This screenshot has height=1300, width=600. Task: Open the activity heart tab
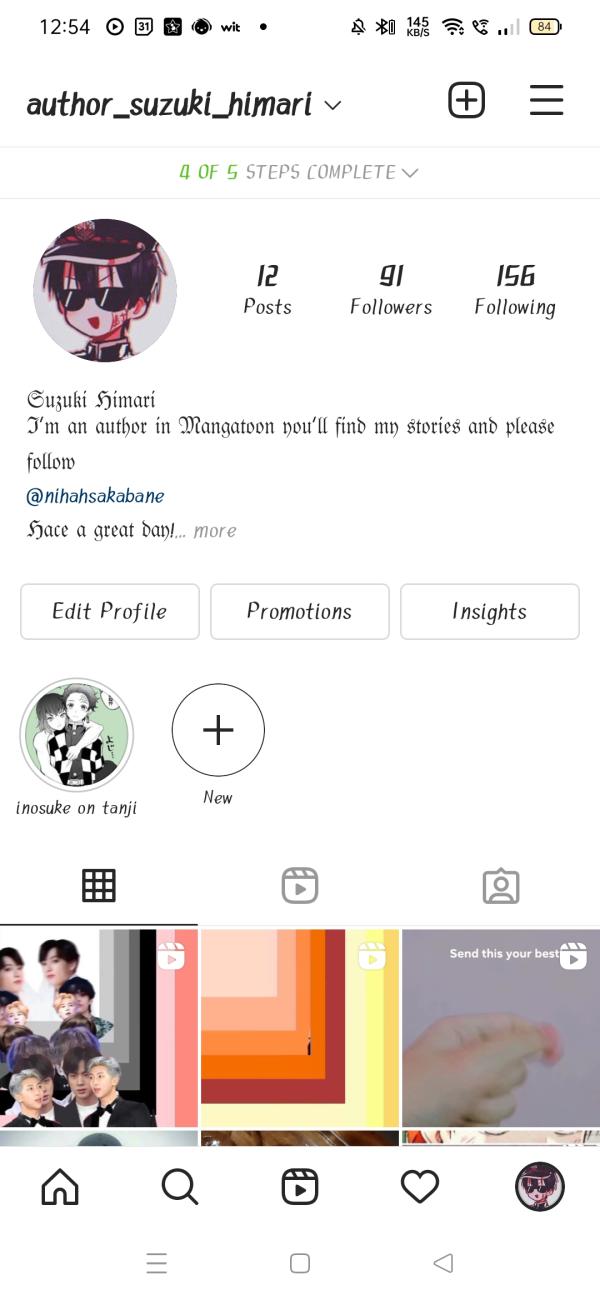pyautogui.click(x=420, y=1187)
